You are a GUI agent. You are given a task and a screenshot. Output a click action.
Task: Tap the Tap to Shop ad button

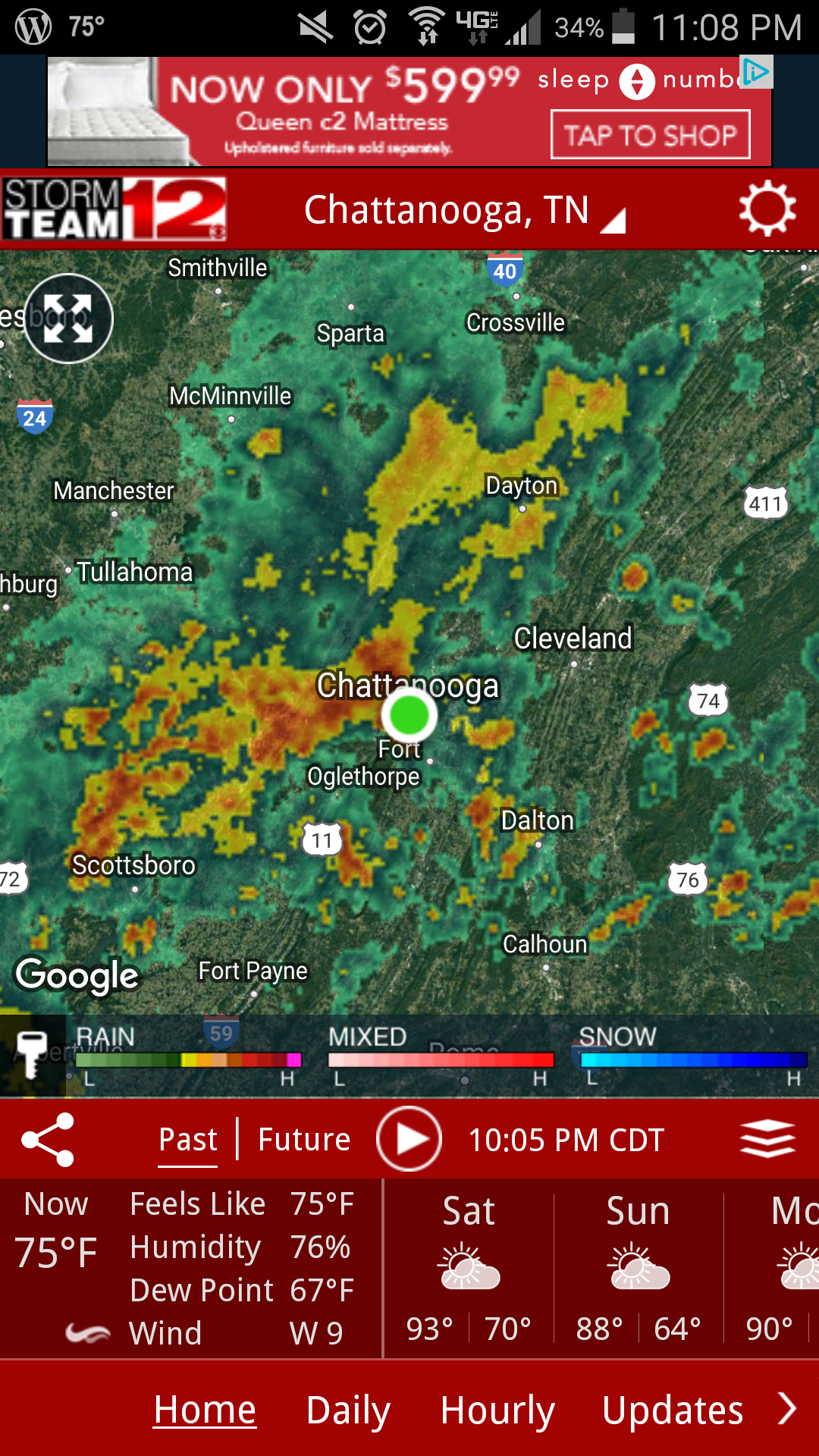click(x=650, y=135)
